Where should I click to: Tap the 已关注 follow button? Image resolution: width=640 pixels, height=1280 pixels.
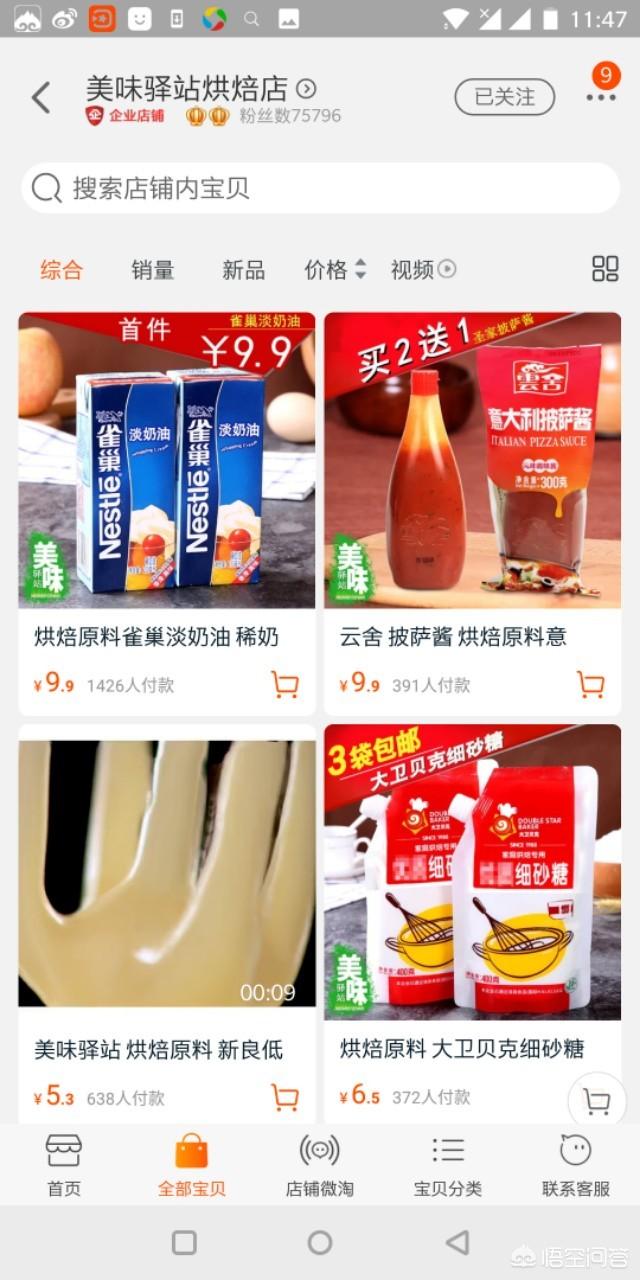[504, 97]
